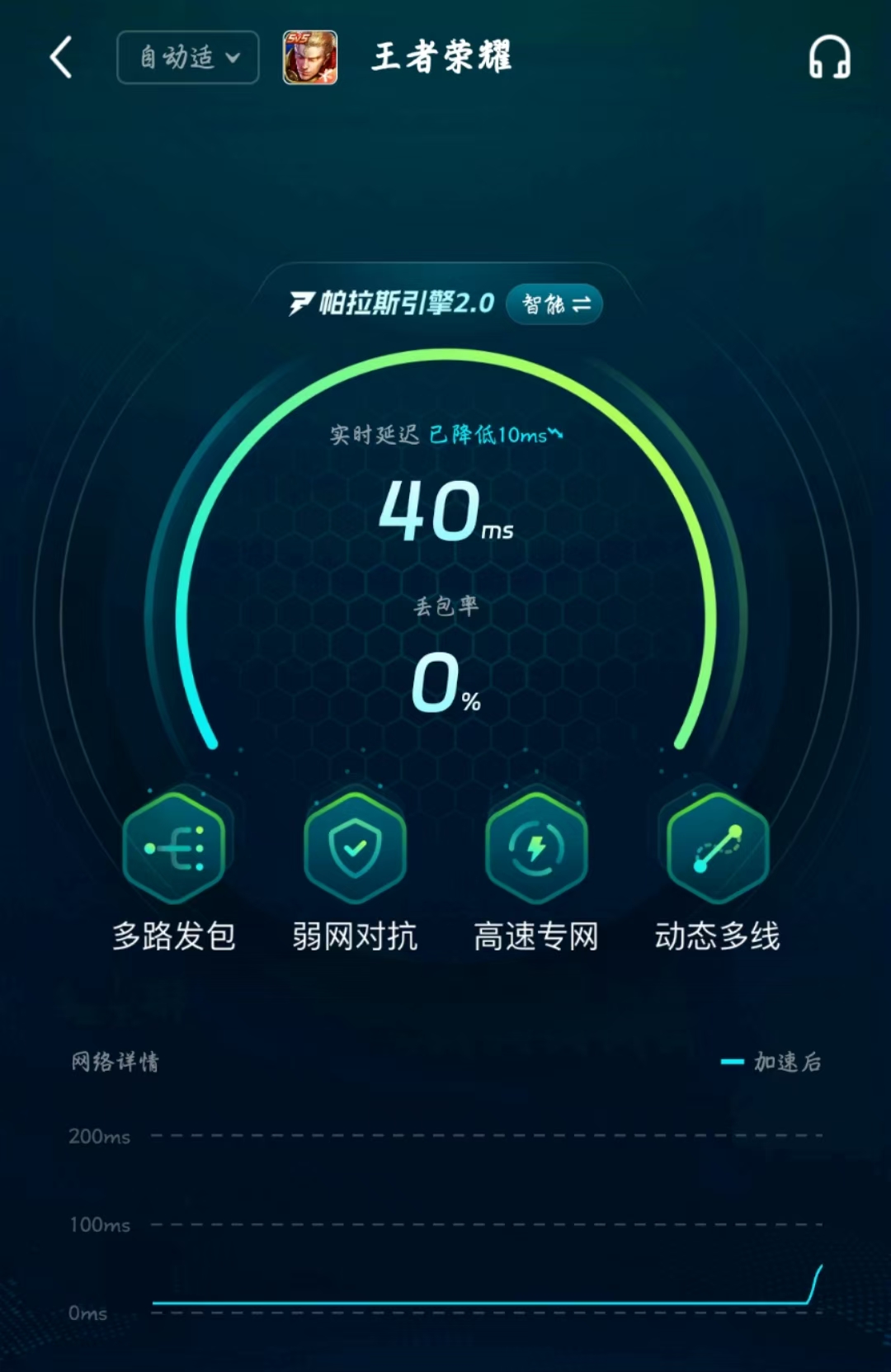Switch engine mode via 智能 chip
The height and width of the screenshot is (1372, 891).
click(x=555, y=304)
